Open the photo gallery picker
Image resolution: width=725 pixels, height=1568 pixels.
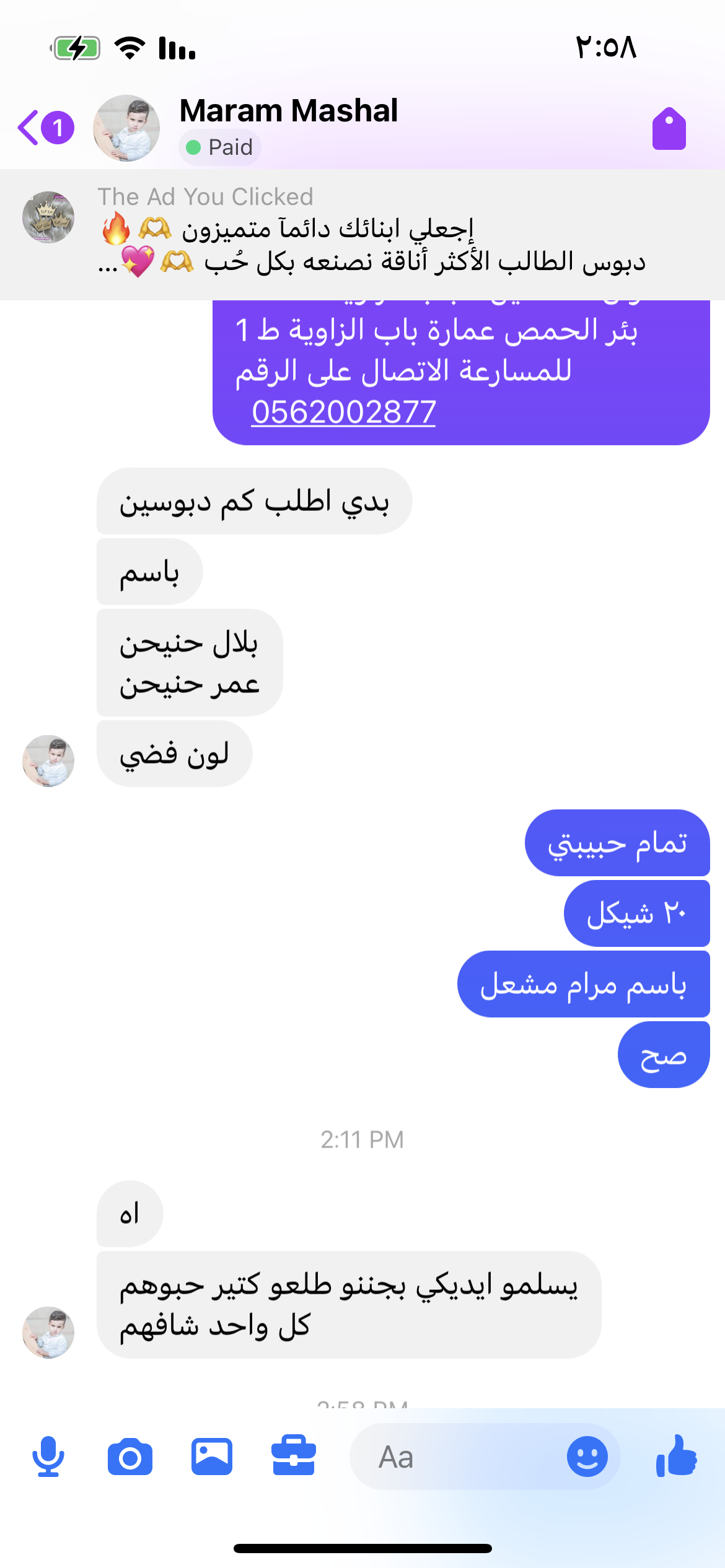(212, 1457)
